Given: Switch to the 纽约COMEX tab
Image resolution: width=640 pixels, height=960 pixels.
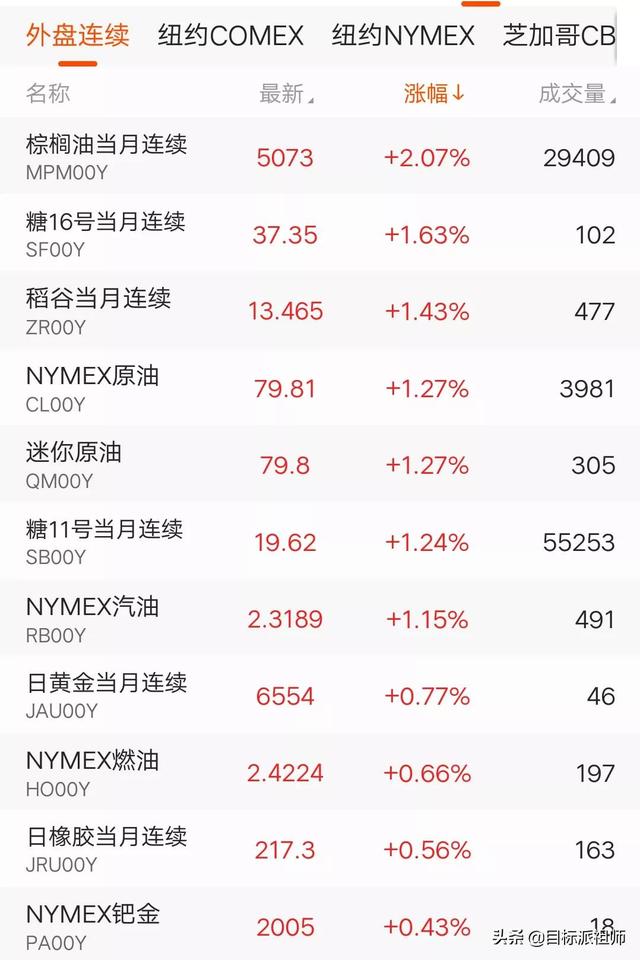Looking at the screenshot, I should pyautogui.click(x=230, y=37).
